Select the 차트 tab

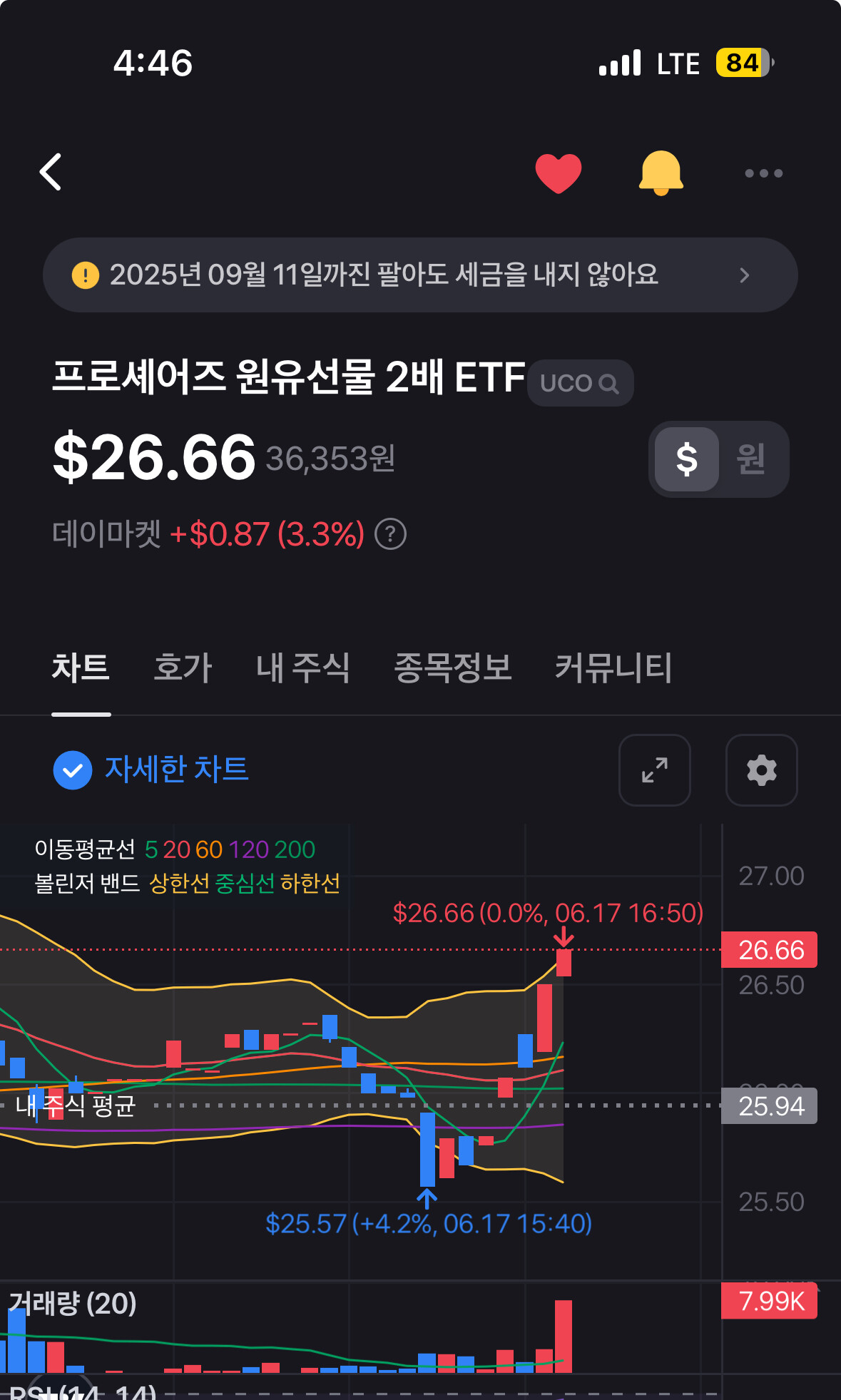[81, 668]
